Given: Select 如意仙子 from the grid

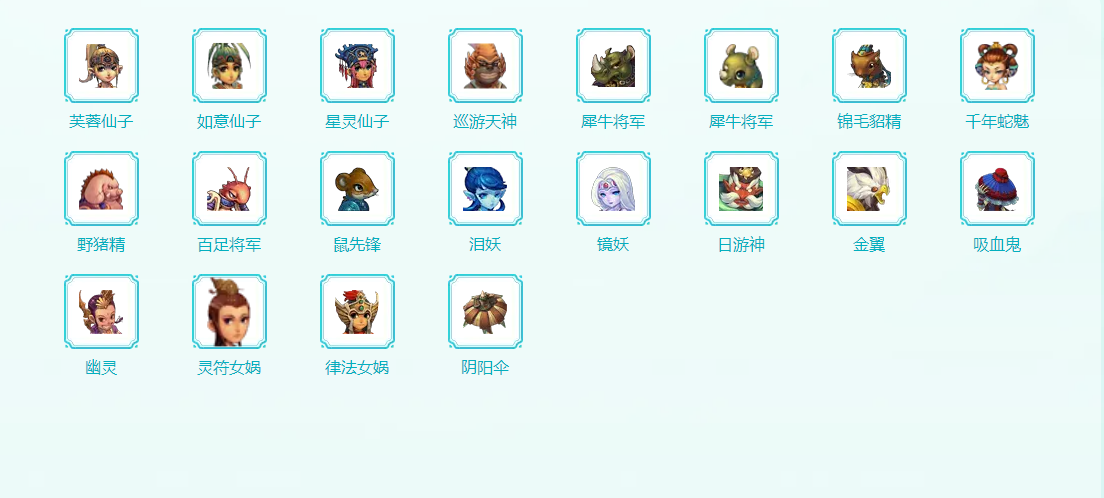Looking at the screenshot, I should tap(229, 66).
